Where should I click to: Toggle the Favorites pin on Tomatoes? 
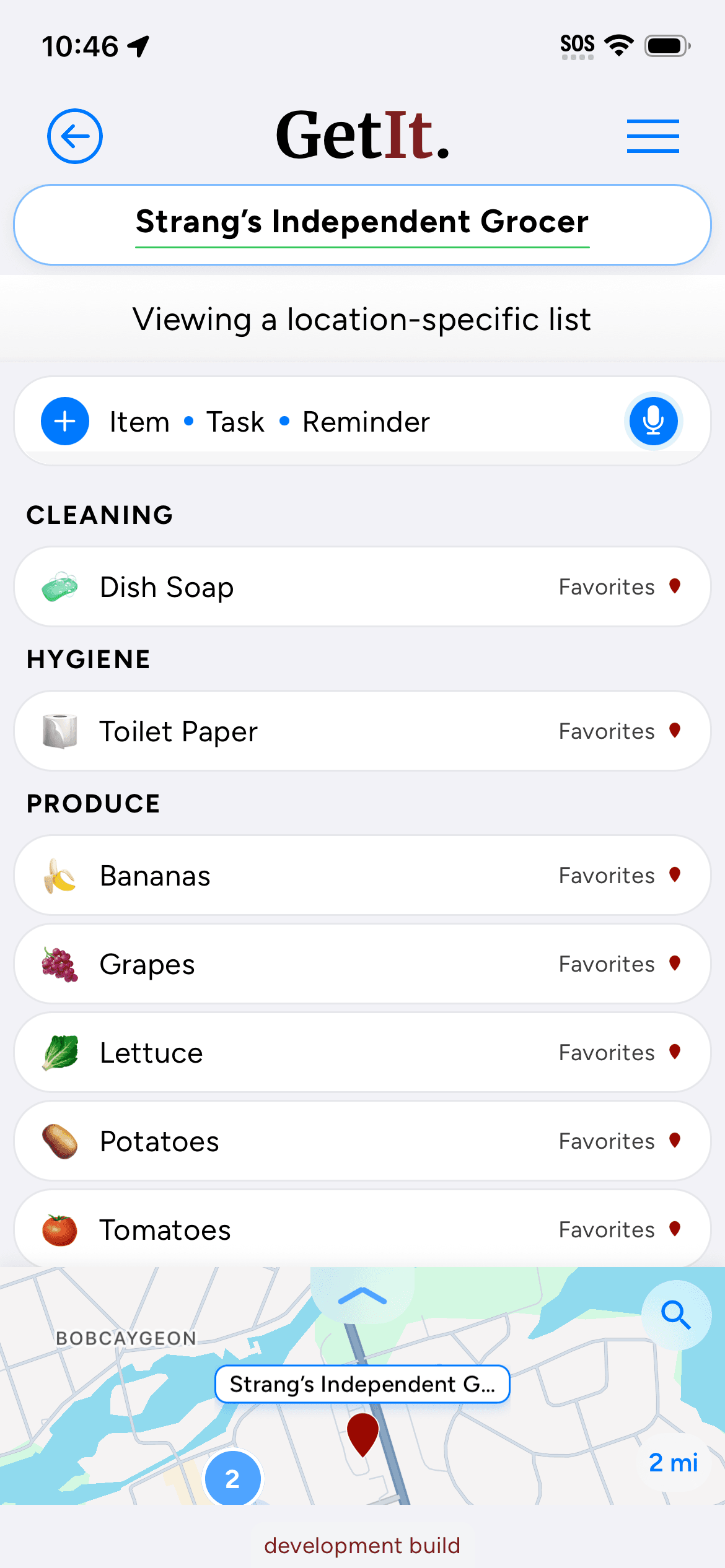pos(676,1229)
